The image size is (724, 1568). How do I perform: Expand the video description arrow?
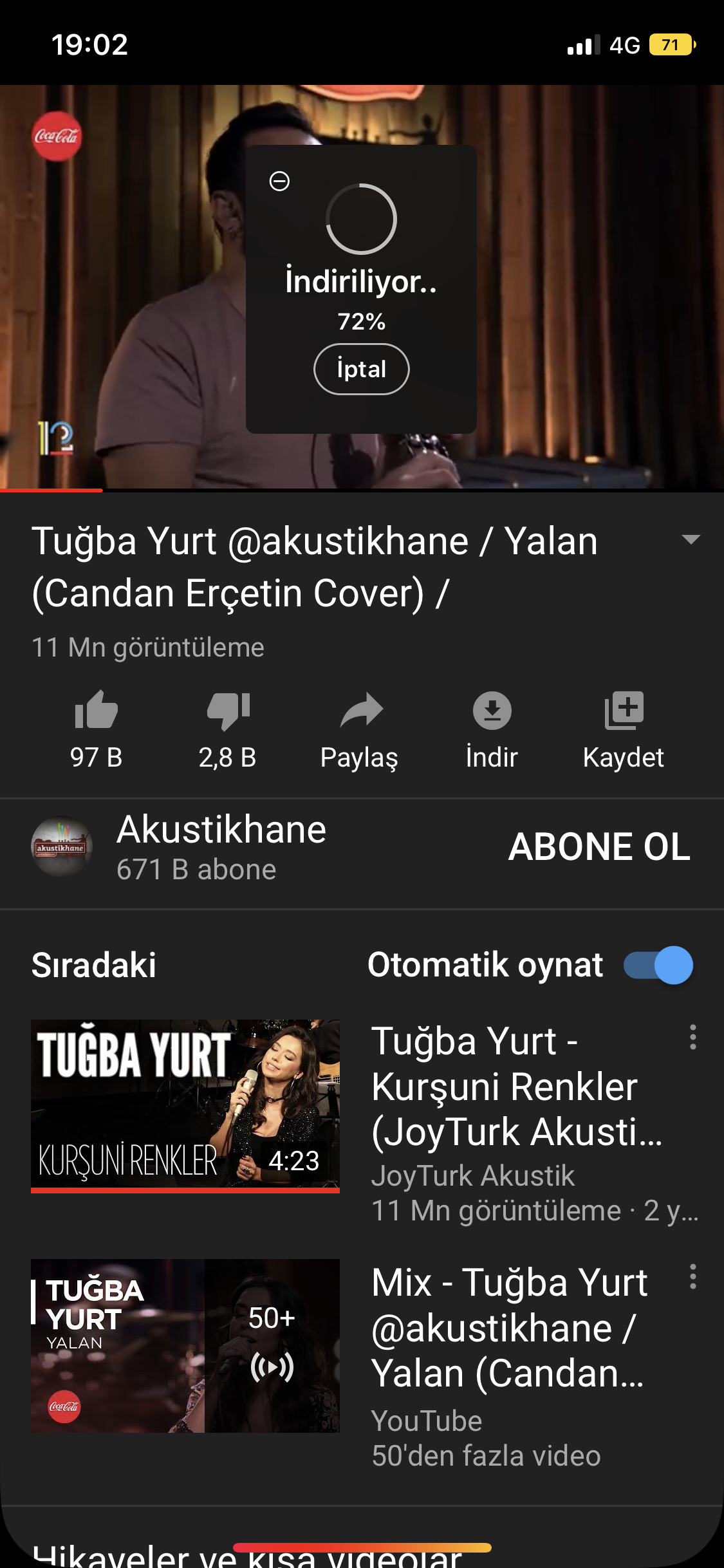pos(691,539)
